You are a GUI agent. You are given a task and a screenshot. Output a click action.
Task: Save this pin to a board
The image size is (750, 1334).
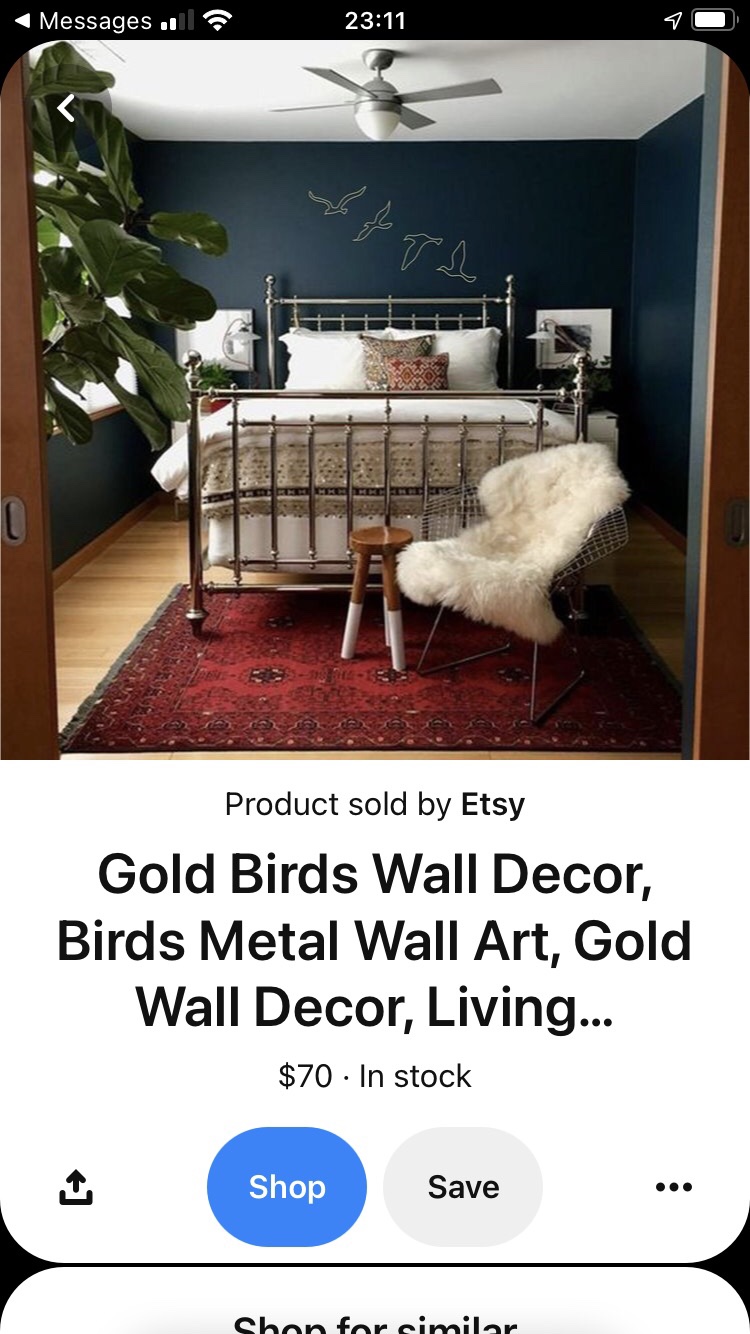pyautogui.click(x=463, y=1187)
